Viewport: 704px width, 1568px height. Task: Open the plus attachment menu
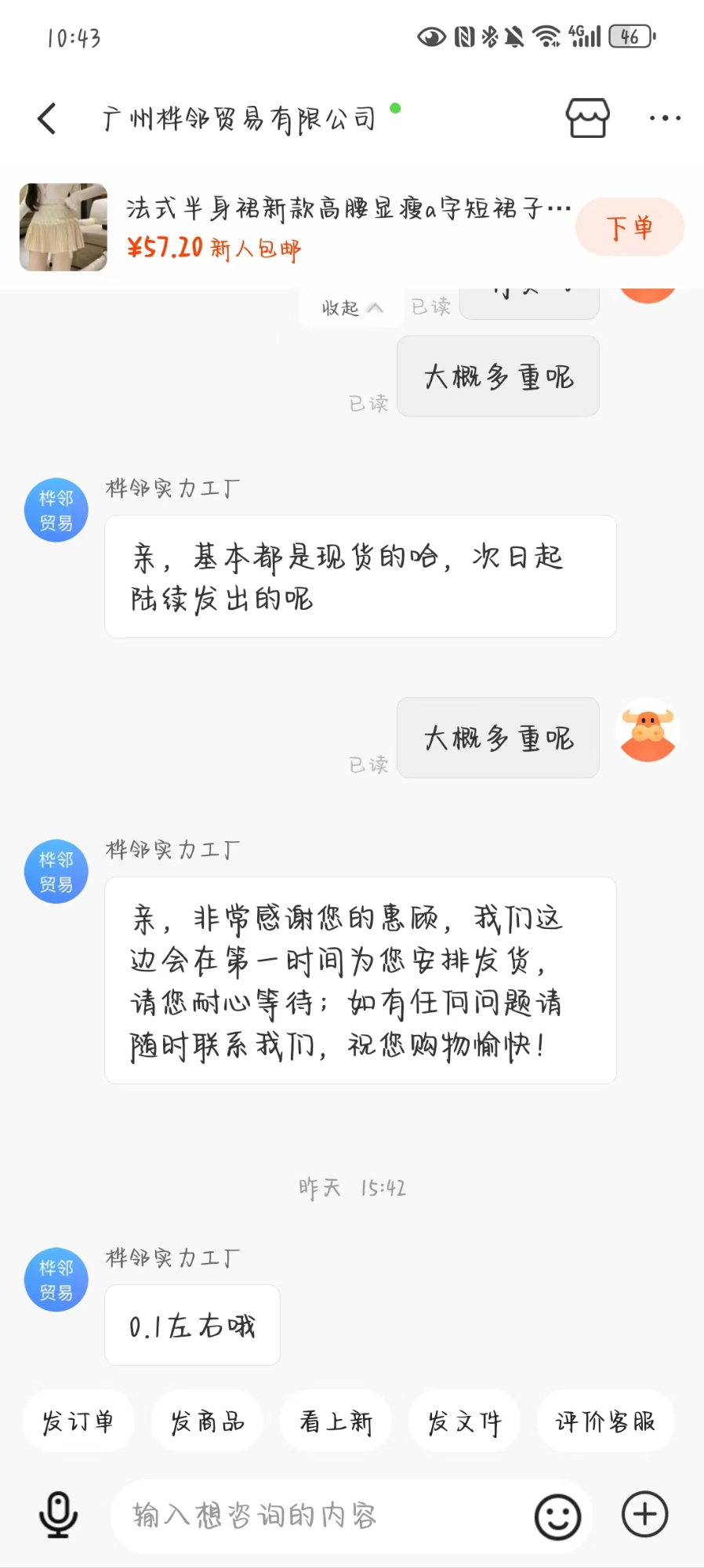[x=644, y=1515]
